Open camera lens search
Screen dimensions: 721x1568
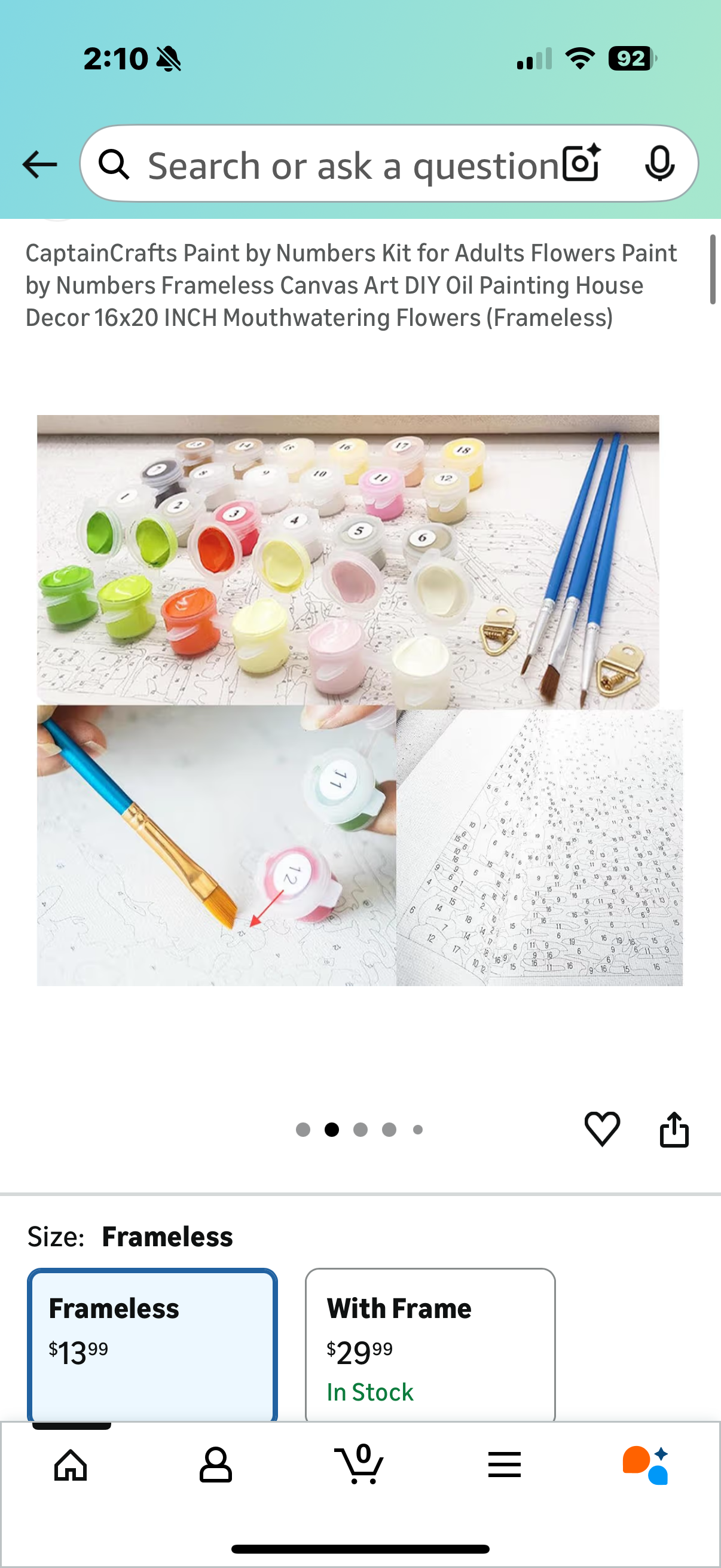click(582, 163)
